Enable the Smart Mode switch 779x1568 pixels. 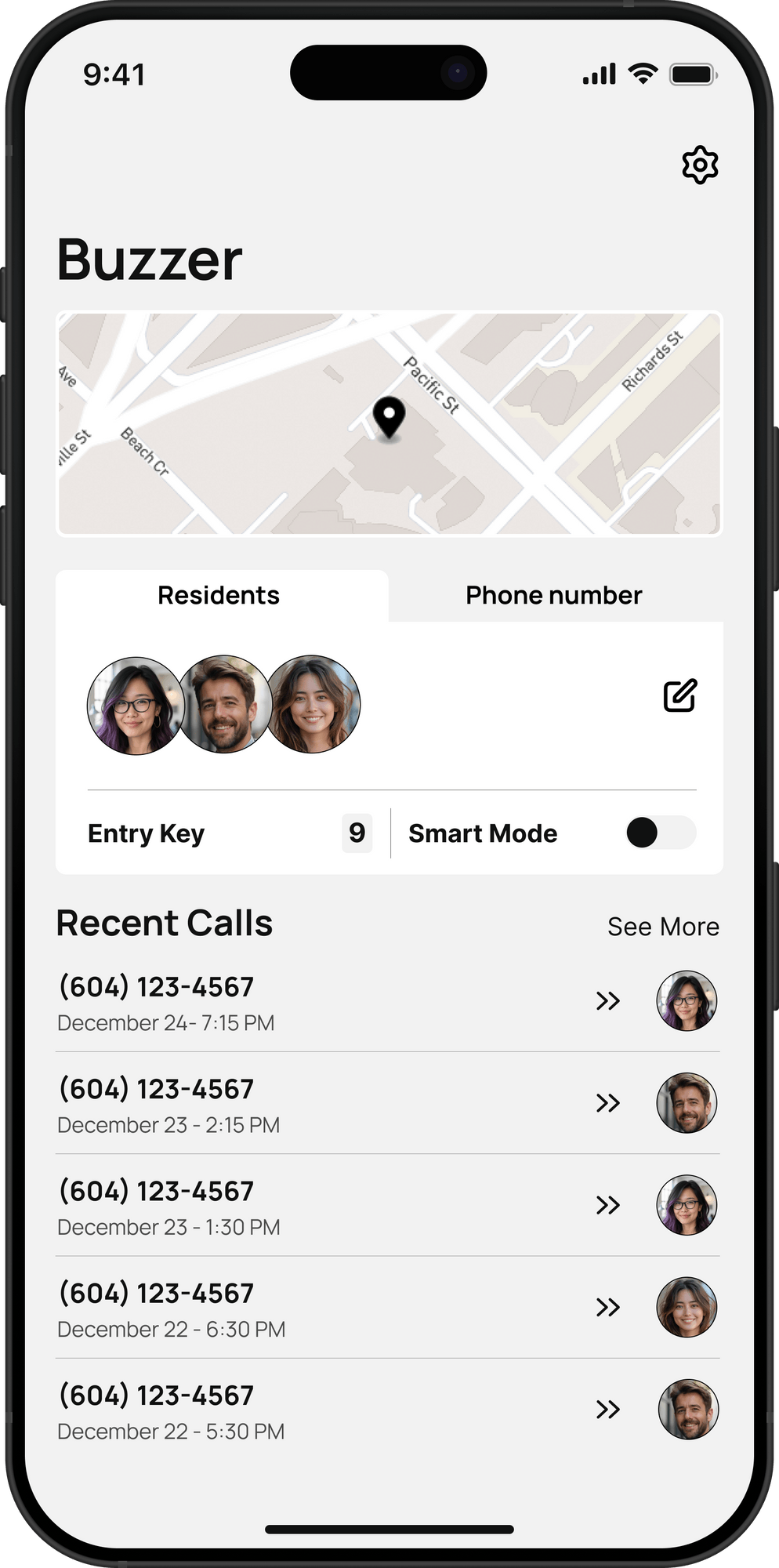(x=660, y=833)
